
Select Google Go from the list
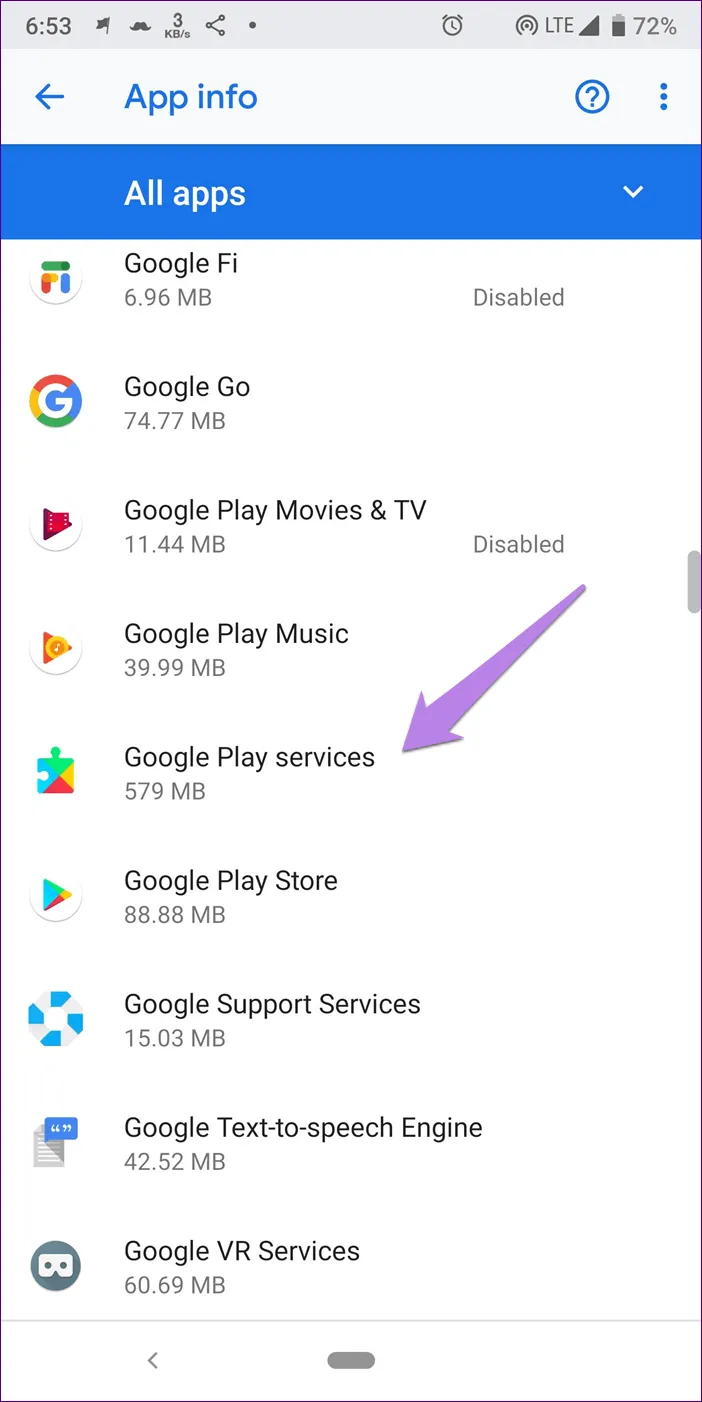[x=186, y=402]
